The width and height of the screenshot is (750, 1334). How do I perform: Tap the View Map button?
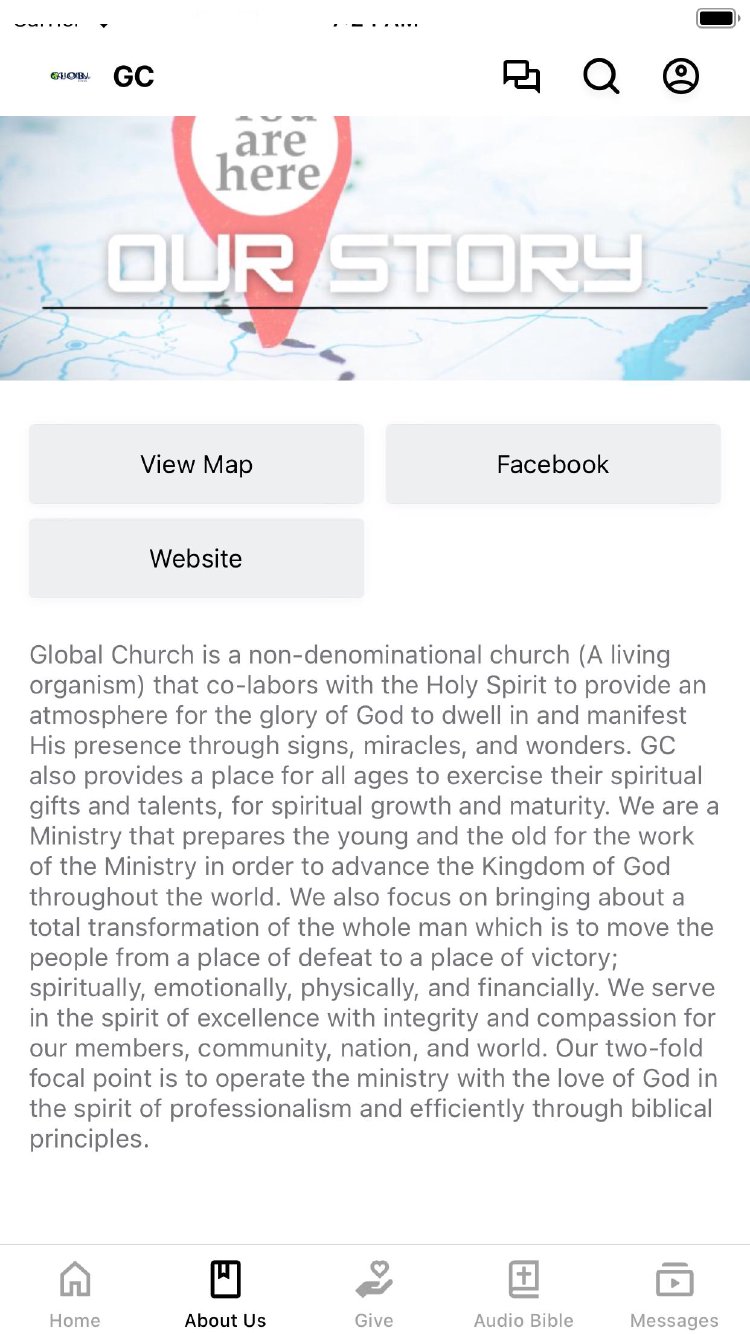point(196,464)
